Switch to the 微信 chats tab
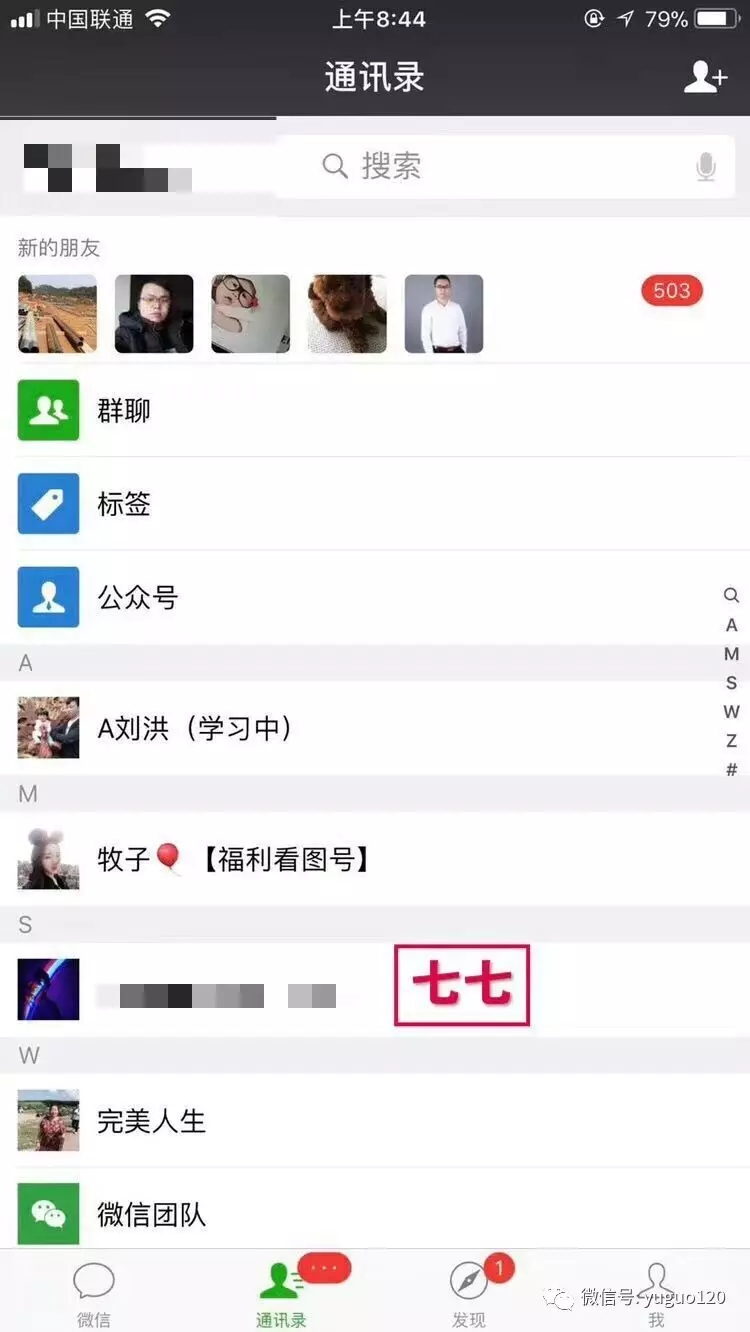This screenshot has width=750, height=1332. tap(94, 1292)
